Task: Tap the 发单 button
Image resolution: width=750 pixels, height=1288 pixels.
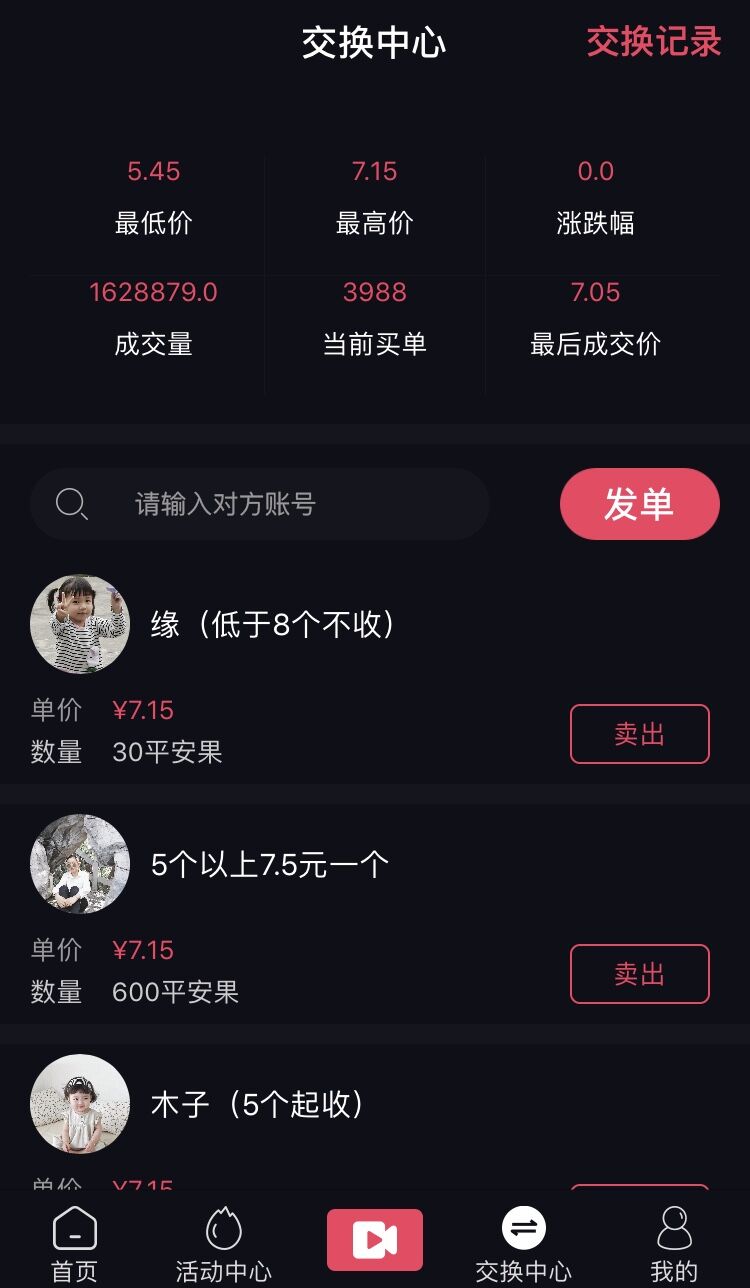Action: (x=639, y=504)
